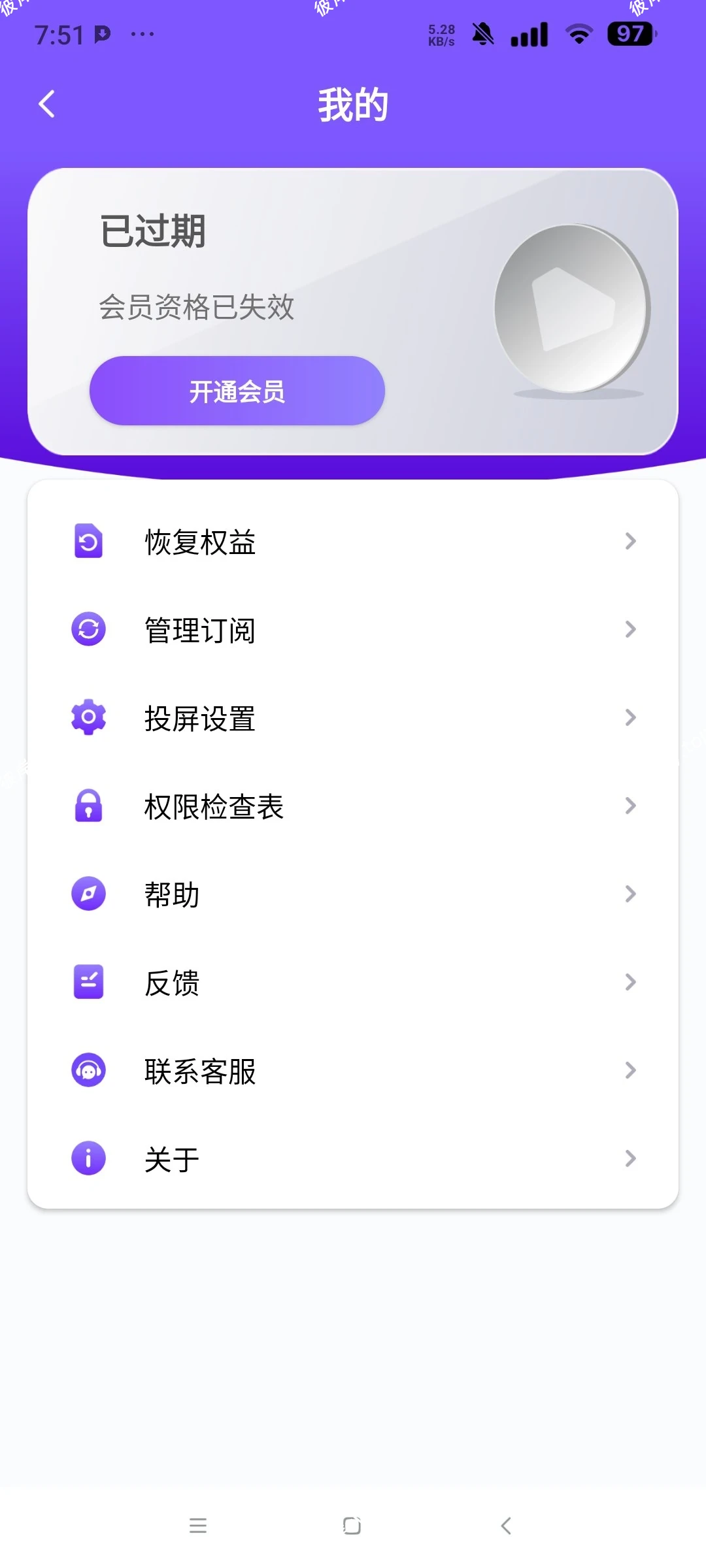The height and width of the screenshot is (1568, 706).
Task: Click the 权限检查表 lock icon
Action: tap(88, 806)
